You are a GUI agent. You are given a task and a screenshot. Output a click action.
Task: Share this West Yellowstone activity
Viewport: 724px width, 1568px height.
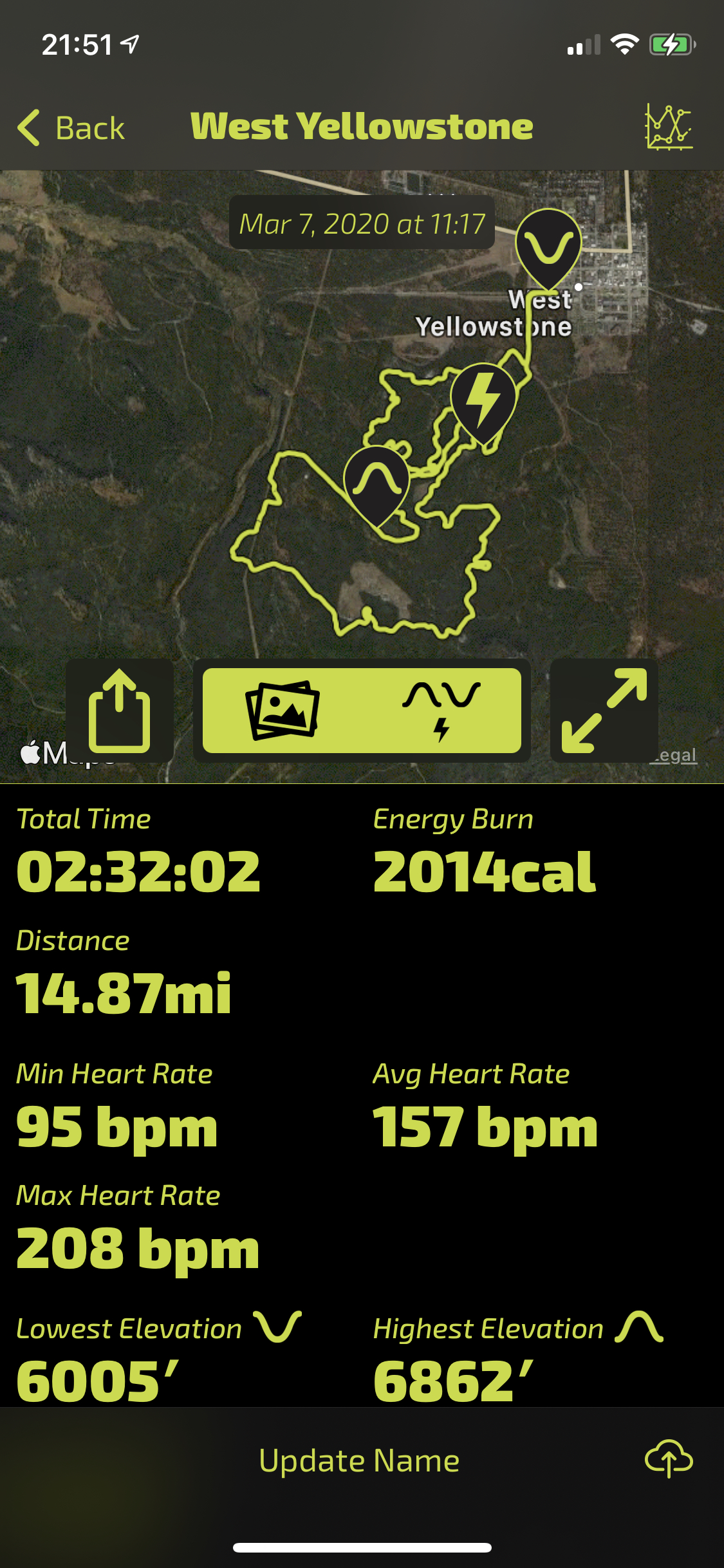(x=120, y=711)
